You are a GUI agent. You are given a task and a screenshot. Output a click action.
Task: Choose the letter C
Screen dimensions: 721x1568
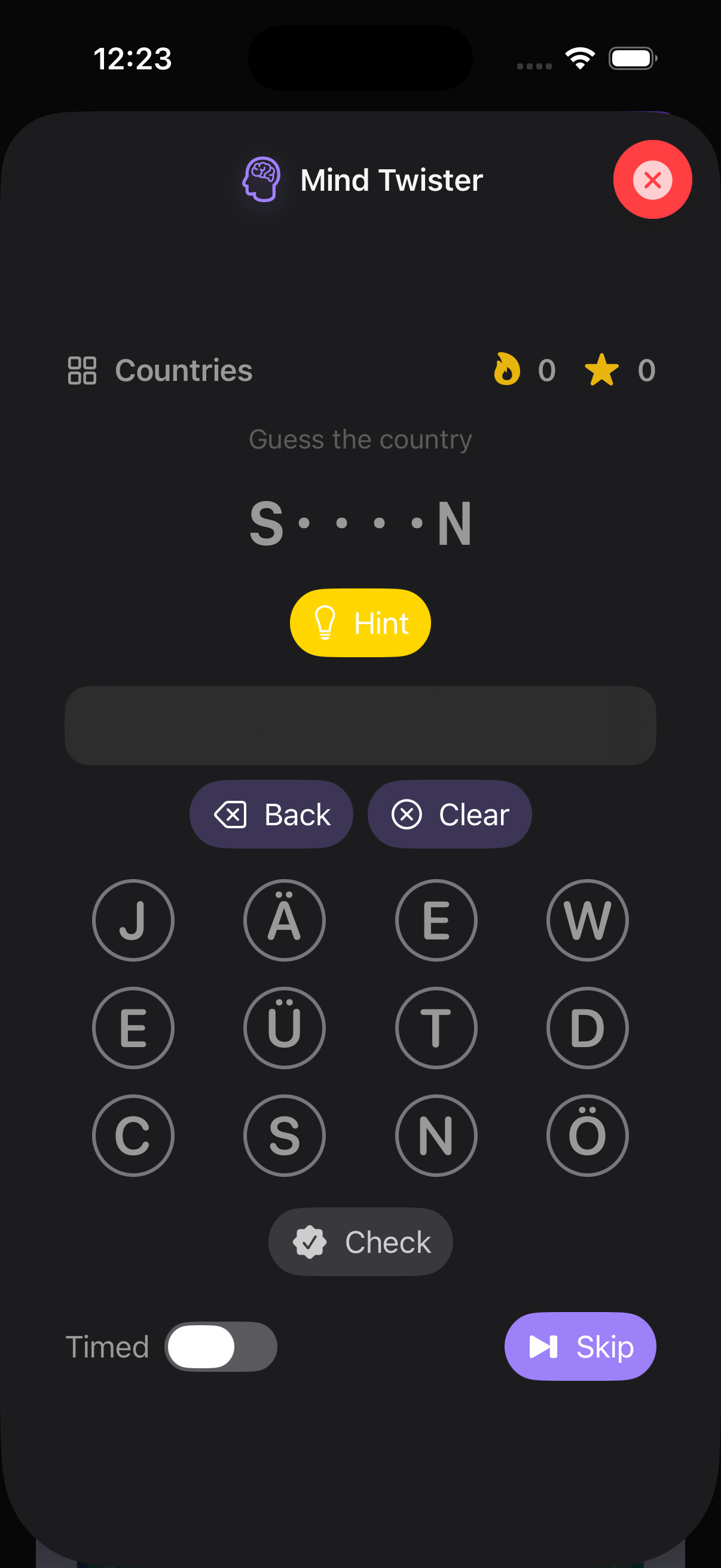pyautogui.click(x=133, y=1135)
